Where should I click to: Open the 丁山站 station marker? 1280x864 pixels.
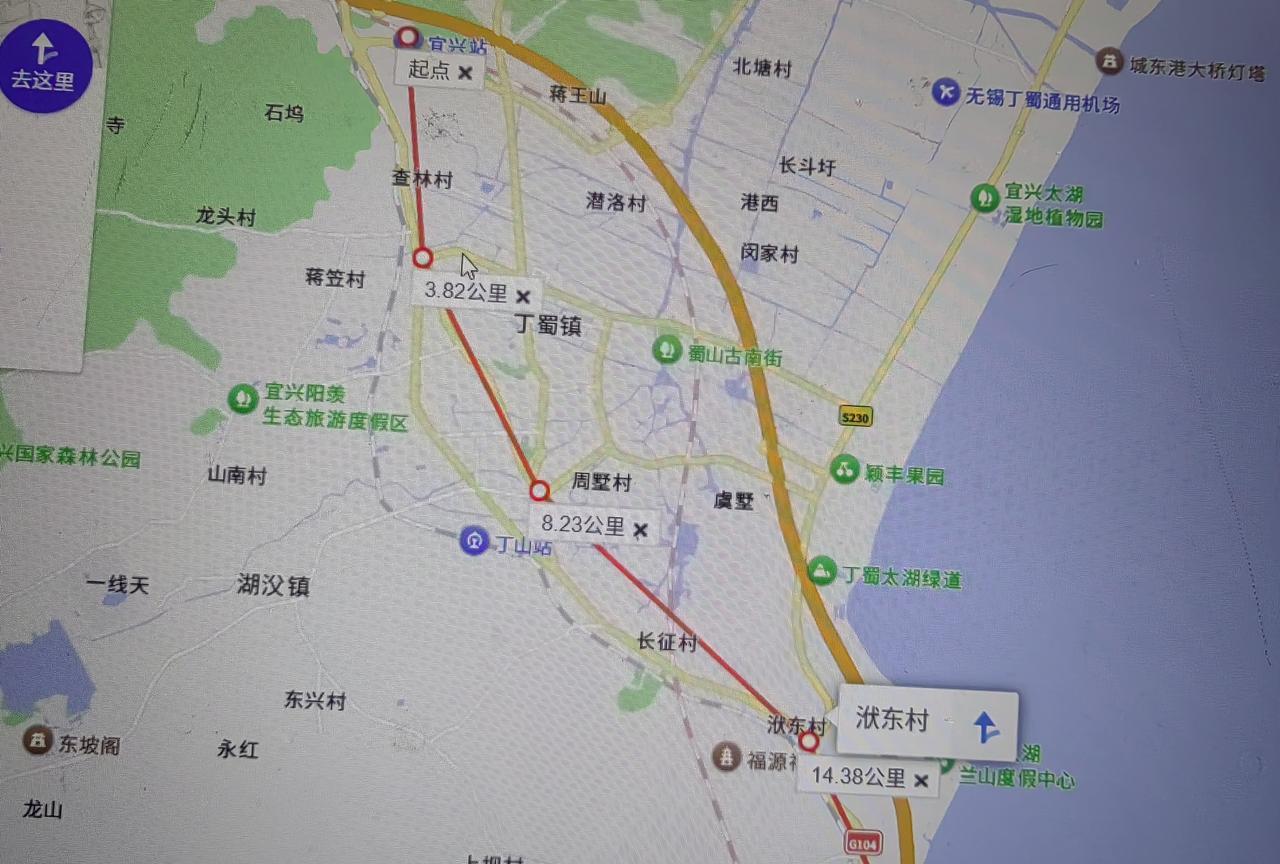[474, 541]
